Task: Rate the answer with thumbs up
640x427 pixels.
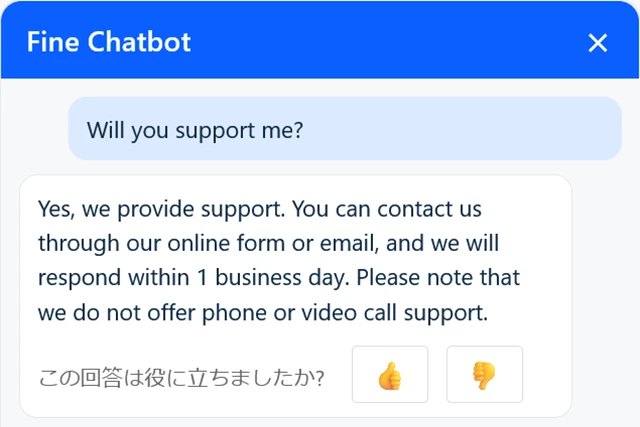Action: 390,375
